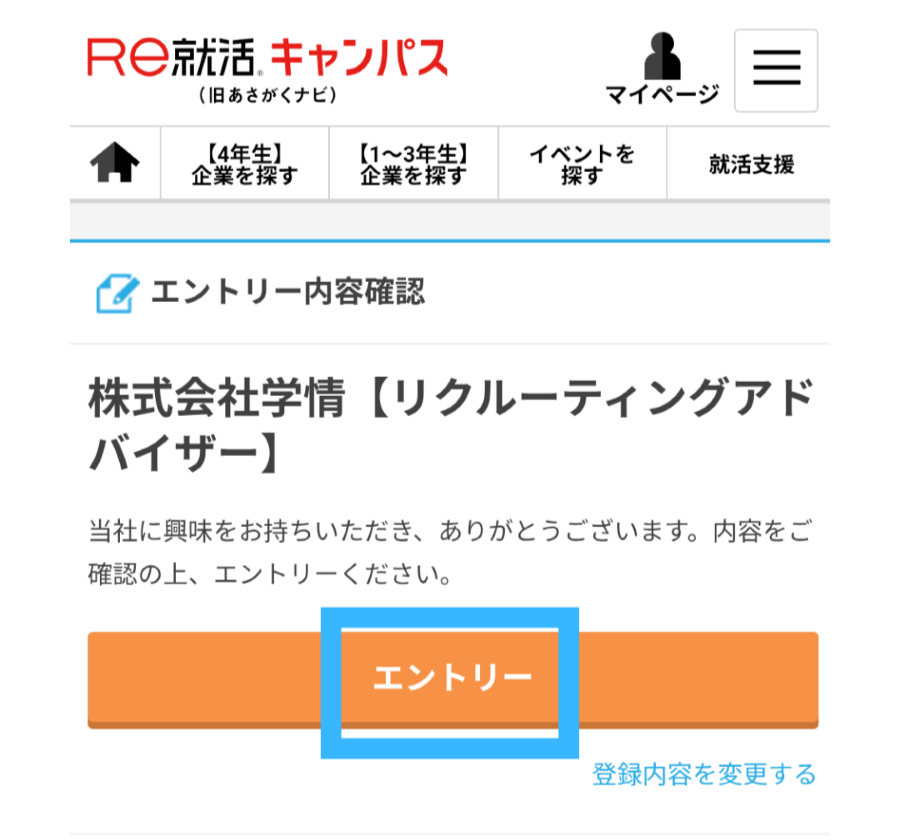Open the hamburger menu

click(x=776, y=70)
